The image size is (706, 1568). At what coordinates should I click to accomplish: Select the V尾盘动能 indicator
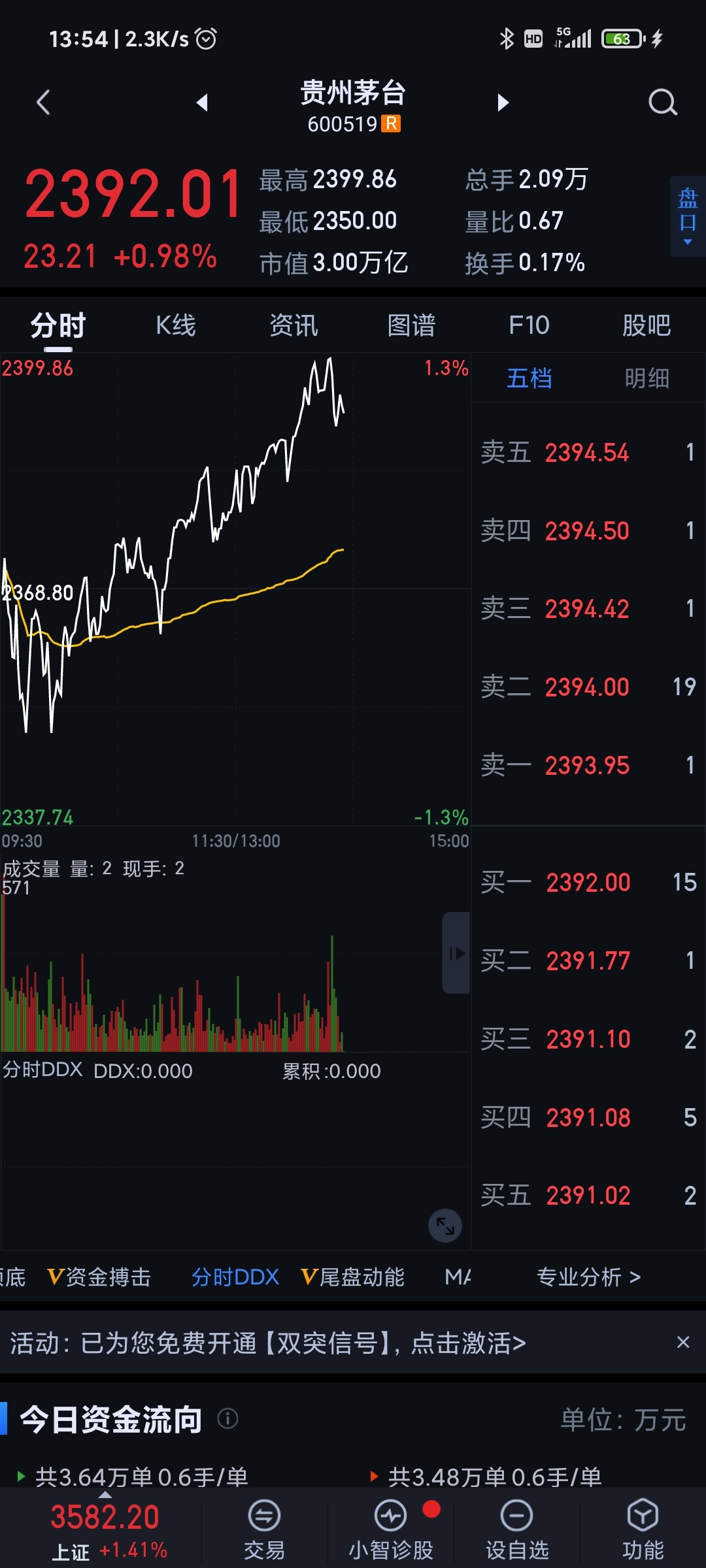353,1277
